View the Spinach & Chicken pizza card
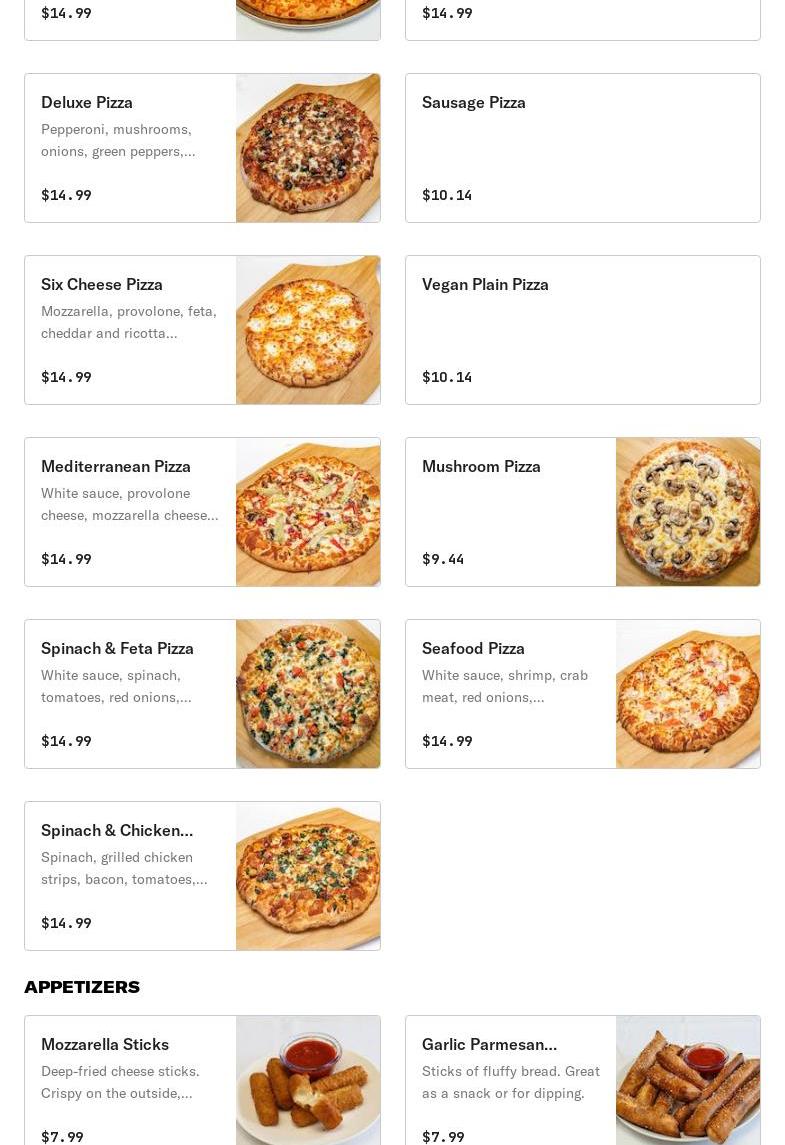 [x=202, y=876]
